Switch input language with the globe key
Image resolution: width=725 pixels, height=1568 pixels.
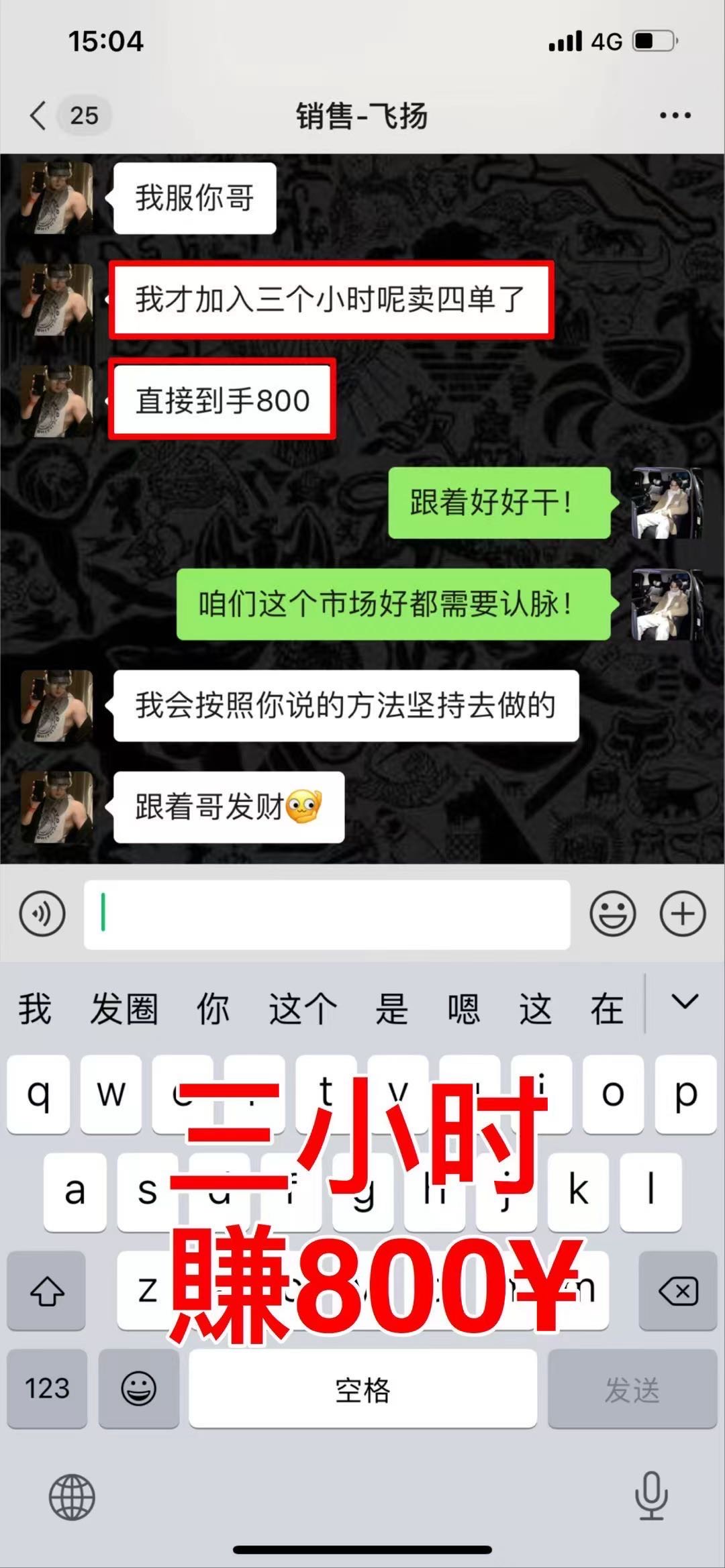click(x=72, y=1497)
